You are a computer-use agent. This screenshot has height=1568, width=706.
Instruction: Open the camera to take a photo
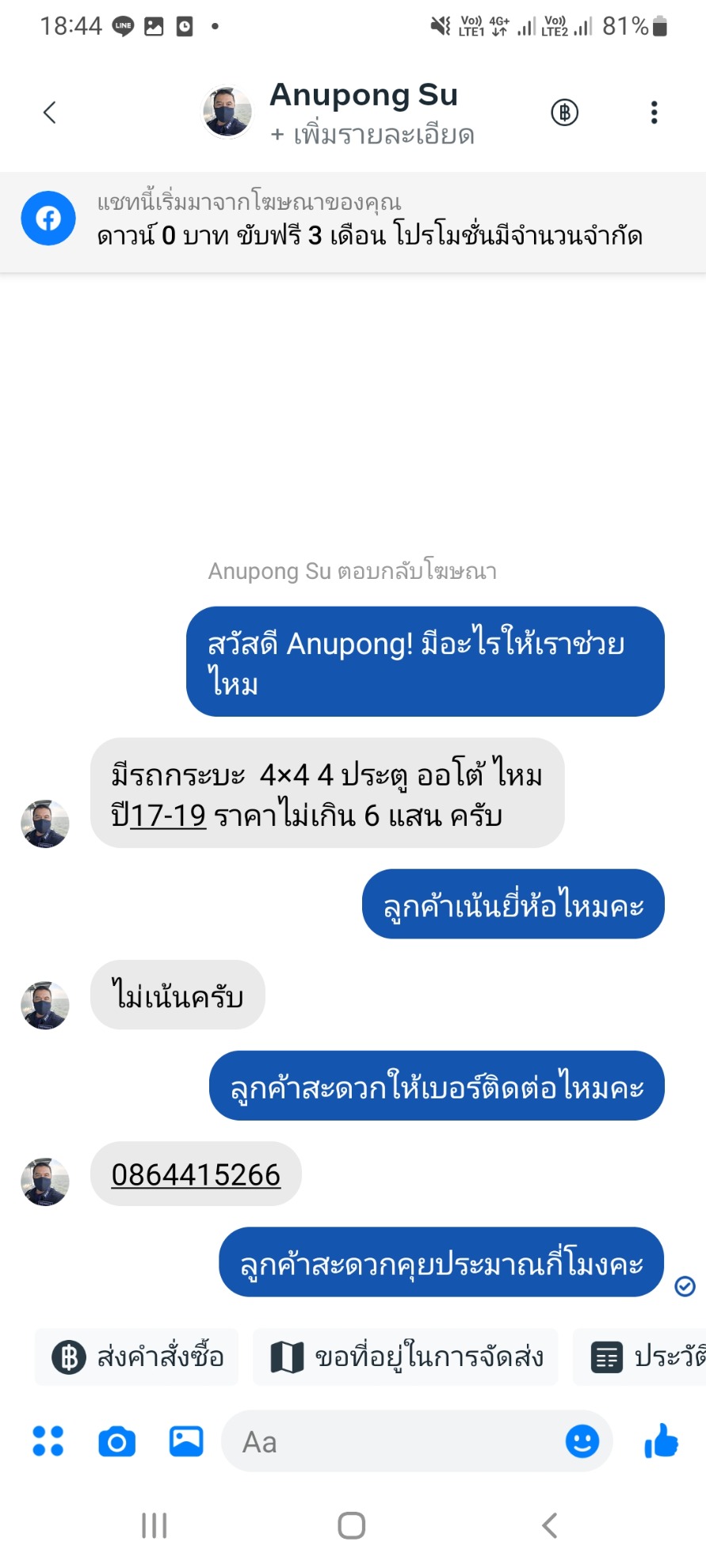117,1442
